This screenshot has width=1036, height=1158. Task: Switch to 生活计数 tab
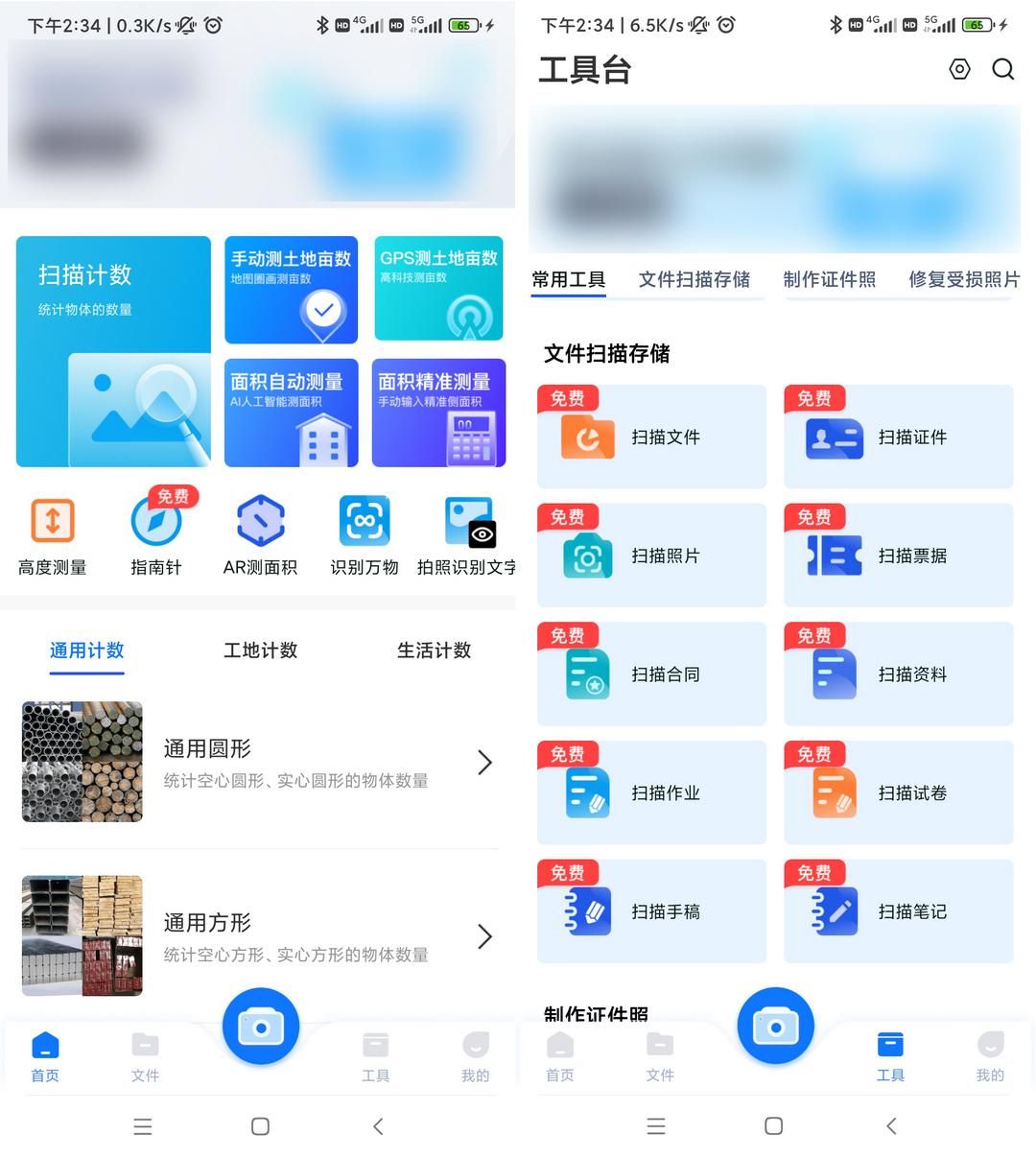click(x=434, y=650)
